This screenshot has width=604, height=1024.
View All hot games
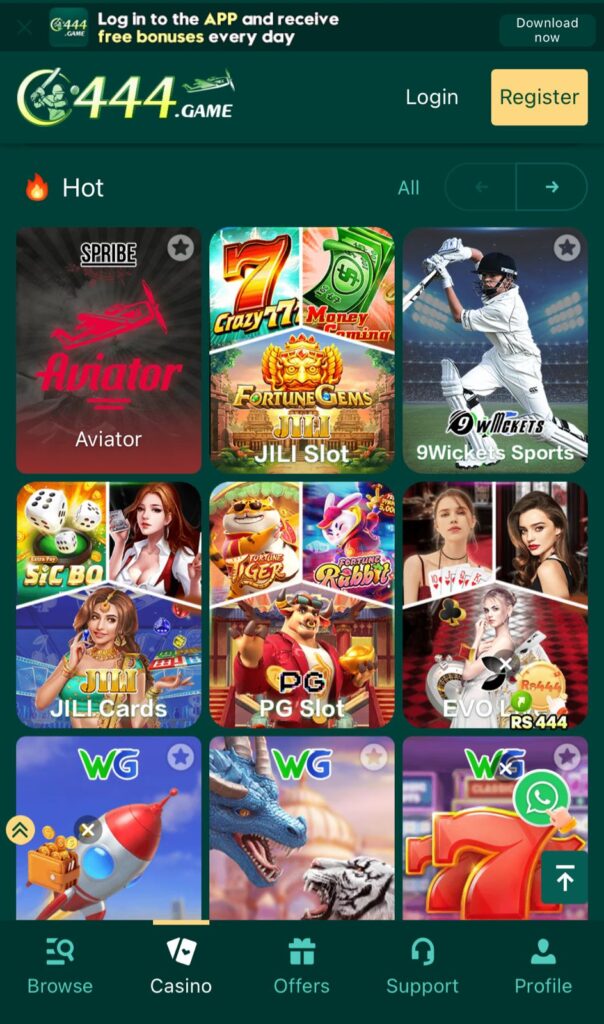408,188
